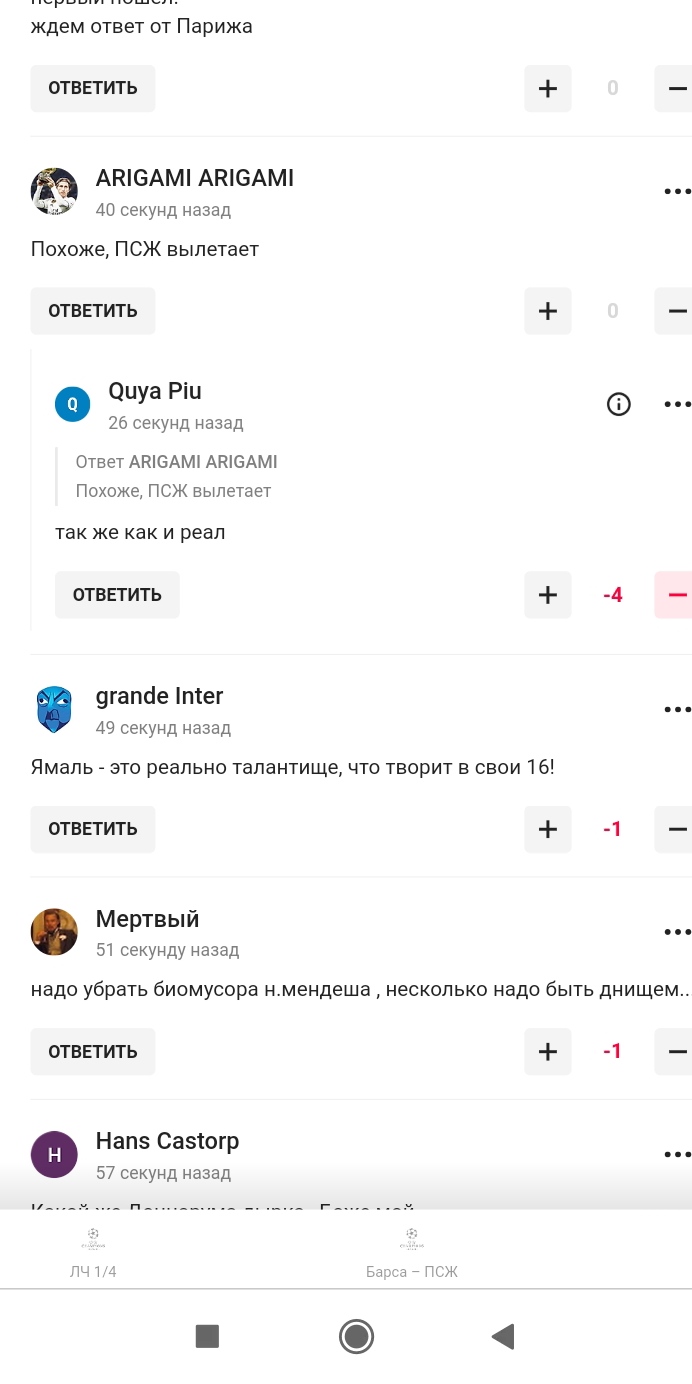
Task: Go back using the system back button
Action: [503, 1336]
